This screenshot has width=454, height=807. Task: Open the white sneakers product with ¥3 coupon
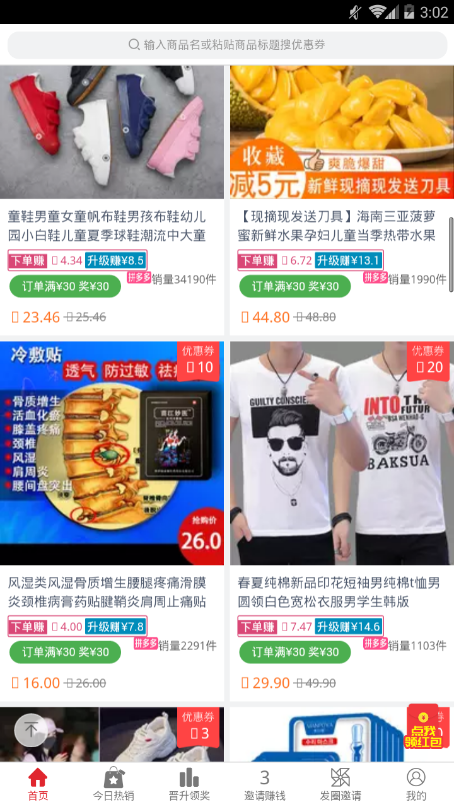(x=112, y=734)
